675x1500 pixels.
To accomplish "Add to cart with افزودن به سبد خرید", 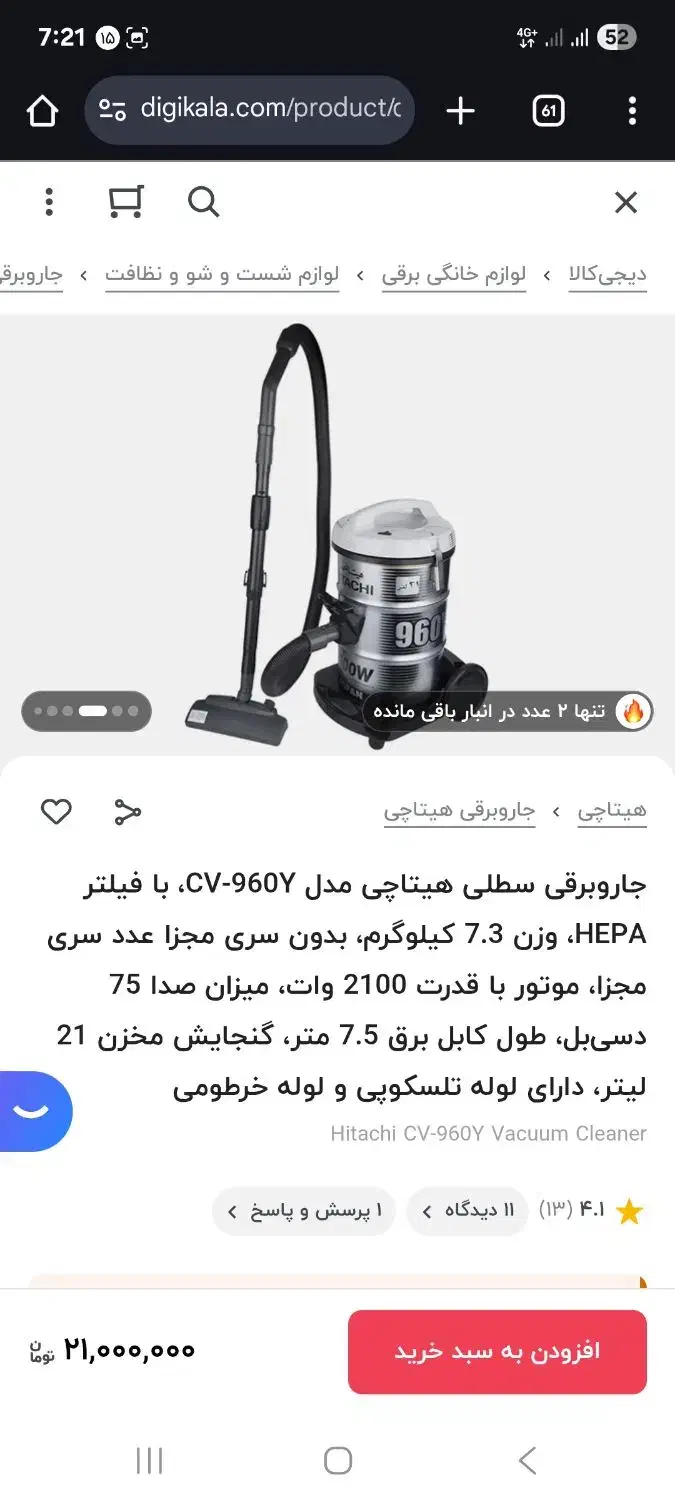I will 497,1351.
